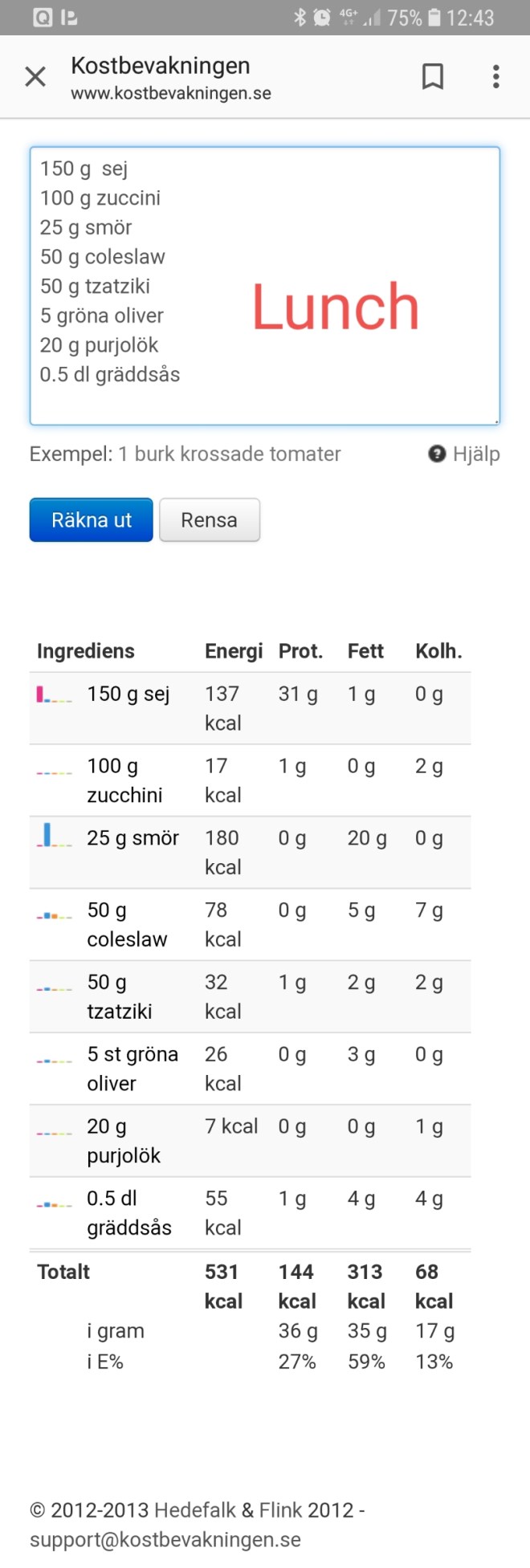Clear the ingredient list with Rensa
Image resolution: width=530 pixels, height=1568 pixels.
click(x=209, y=520)
